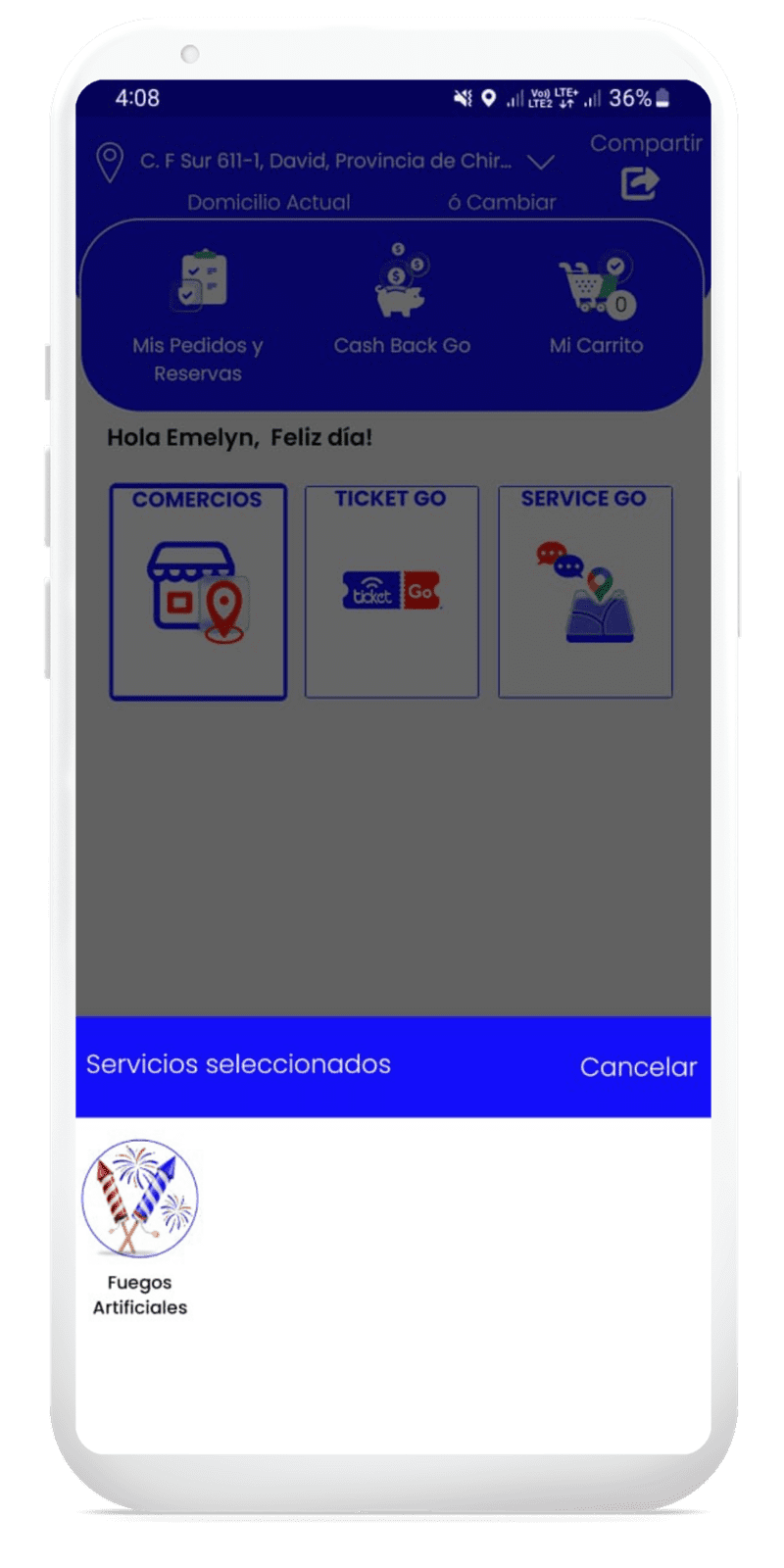Open the TICKET GO category
Viewport: 784px width, 1568px height.
391,592
